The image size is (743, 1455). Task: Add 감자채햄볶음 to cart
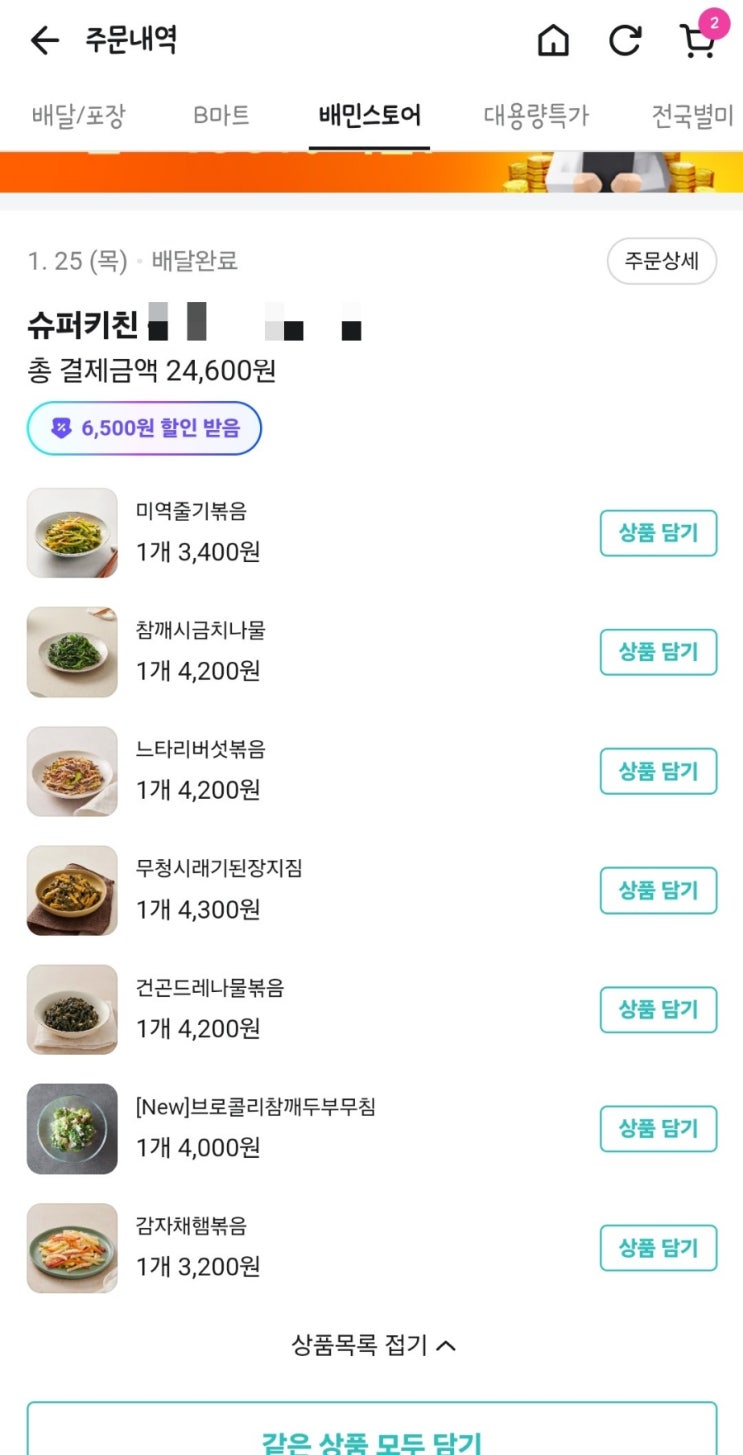[x=658, y=1247]
